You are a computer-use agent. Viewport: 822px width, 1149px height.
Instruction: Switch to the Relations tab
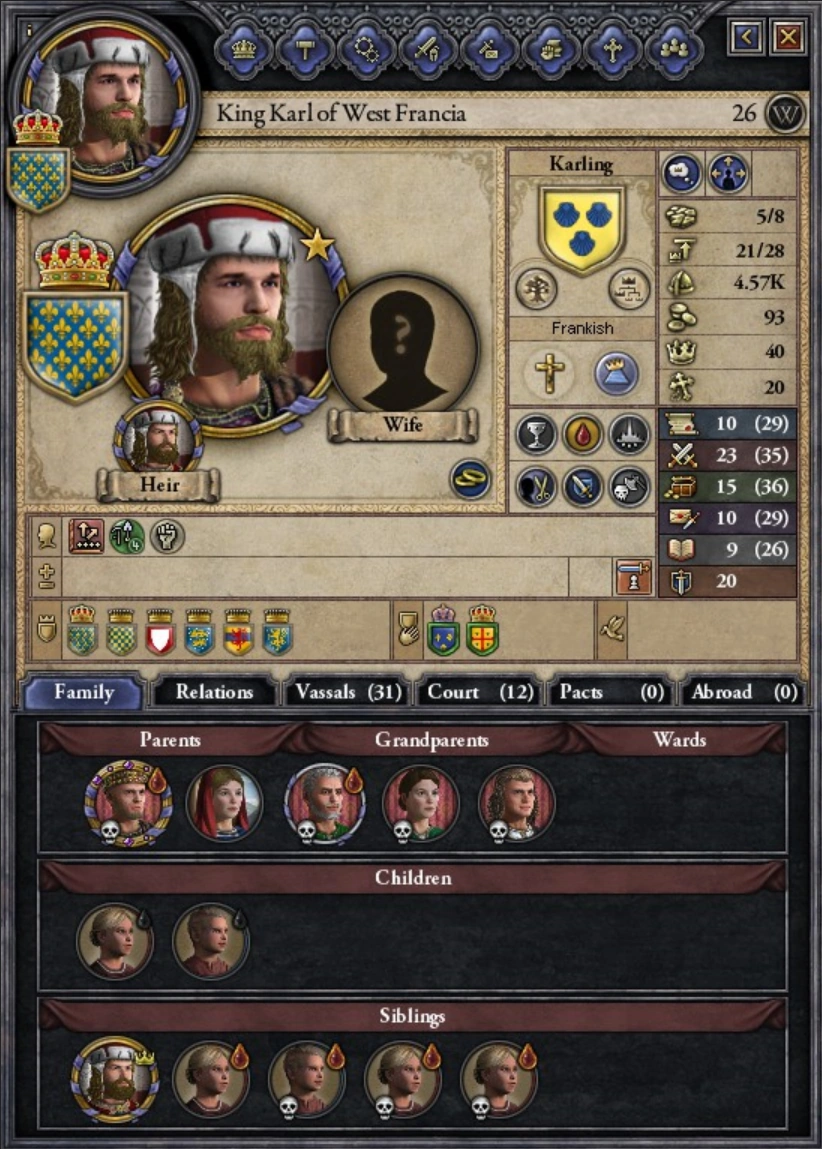click(214, 692)
